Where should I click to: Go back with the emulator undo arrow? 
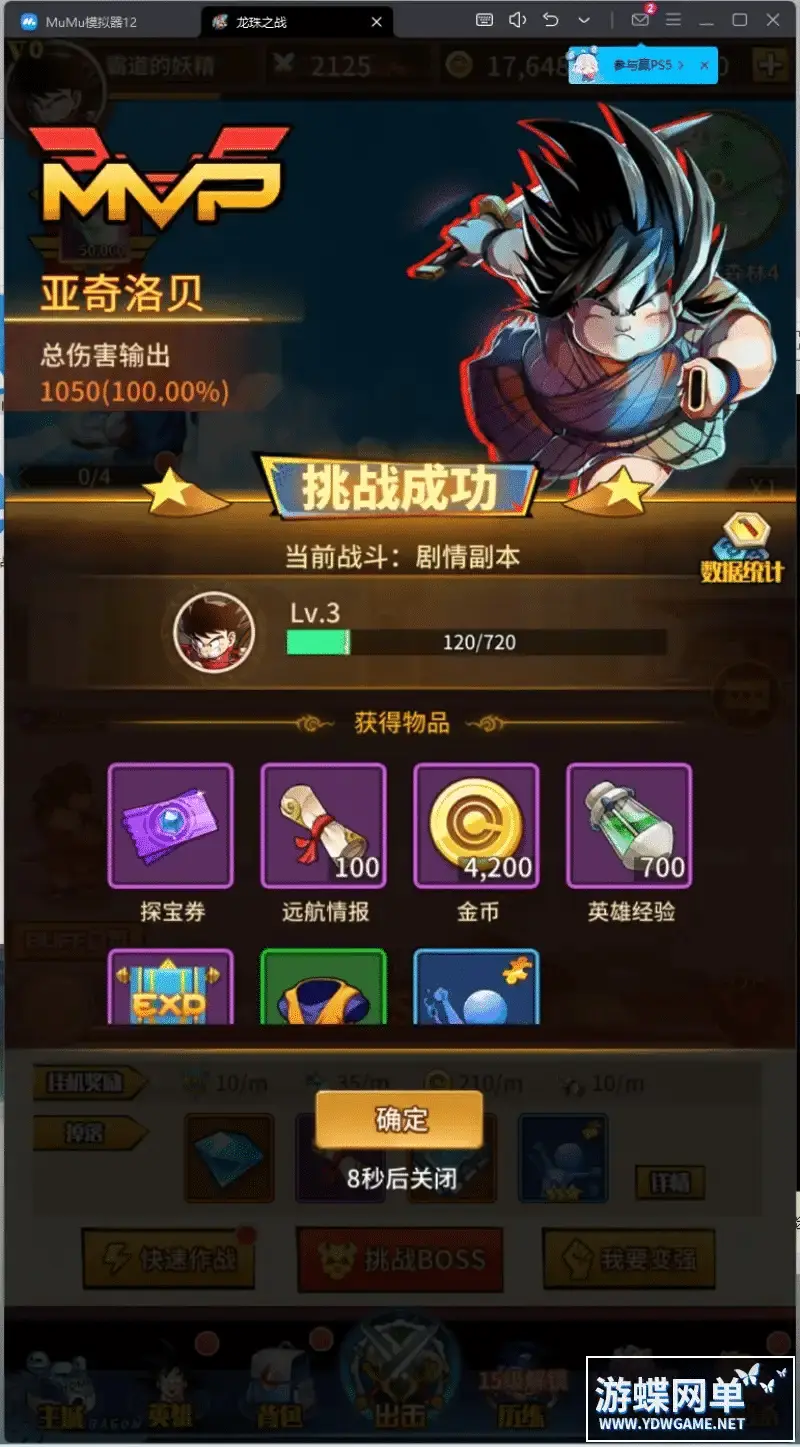[550, 19]
